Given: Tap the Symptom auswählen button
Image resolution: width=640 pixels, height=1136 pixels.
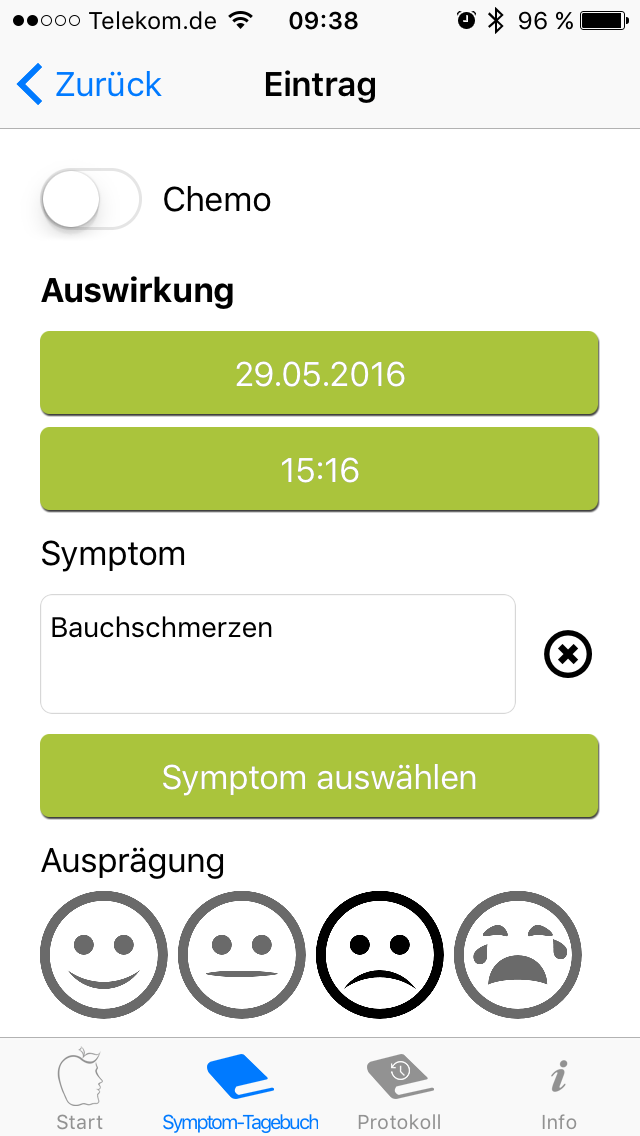Looking at the screenshot, I should [x=320, y=777].
